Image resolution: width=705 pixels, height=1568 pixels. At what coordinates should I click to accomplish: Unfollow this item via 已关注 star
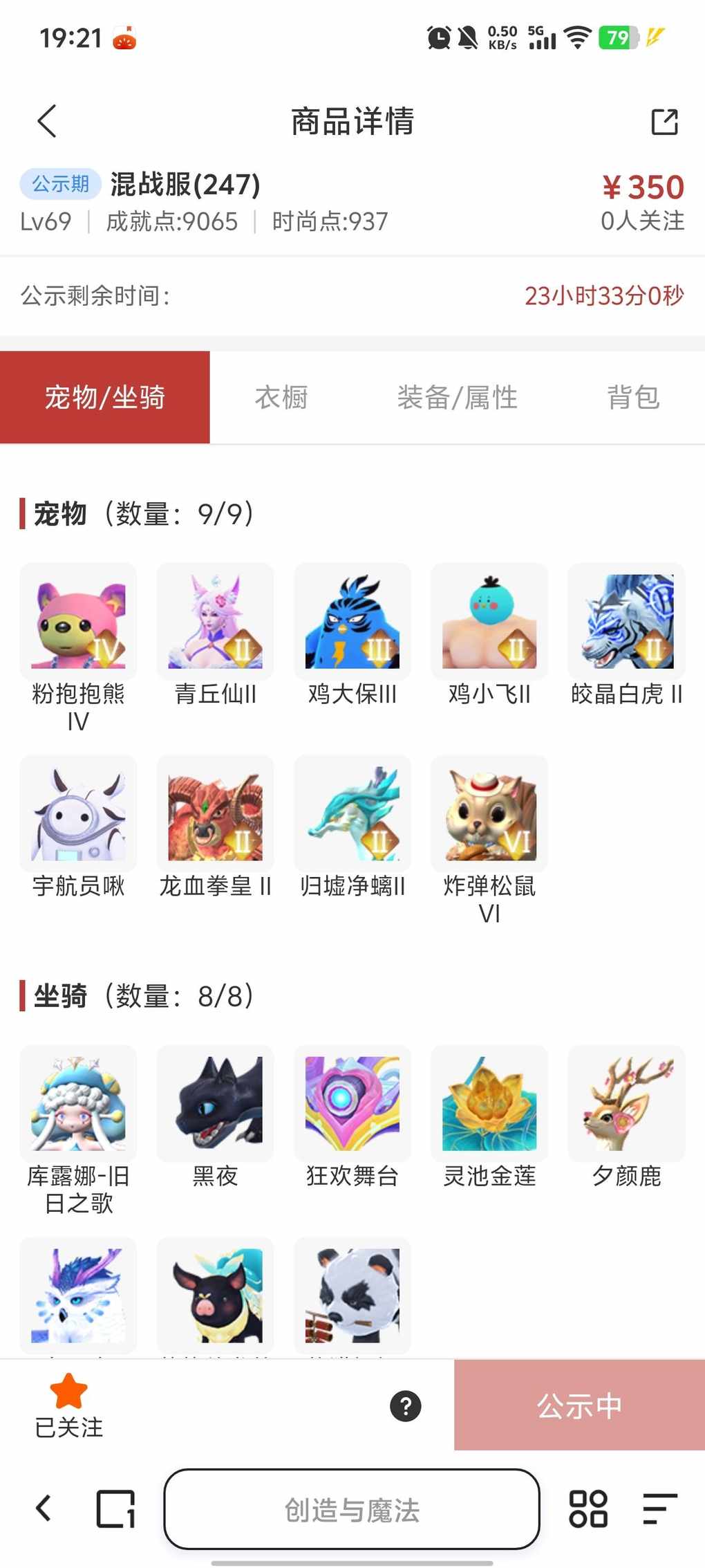[x=69, y=1404]
